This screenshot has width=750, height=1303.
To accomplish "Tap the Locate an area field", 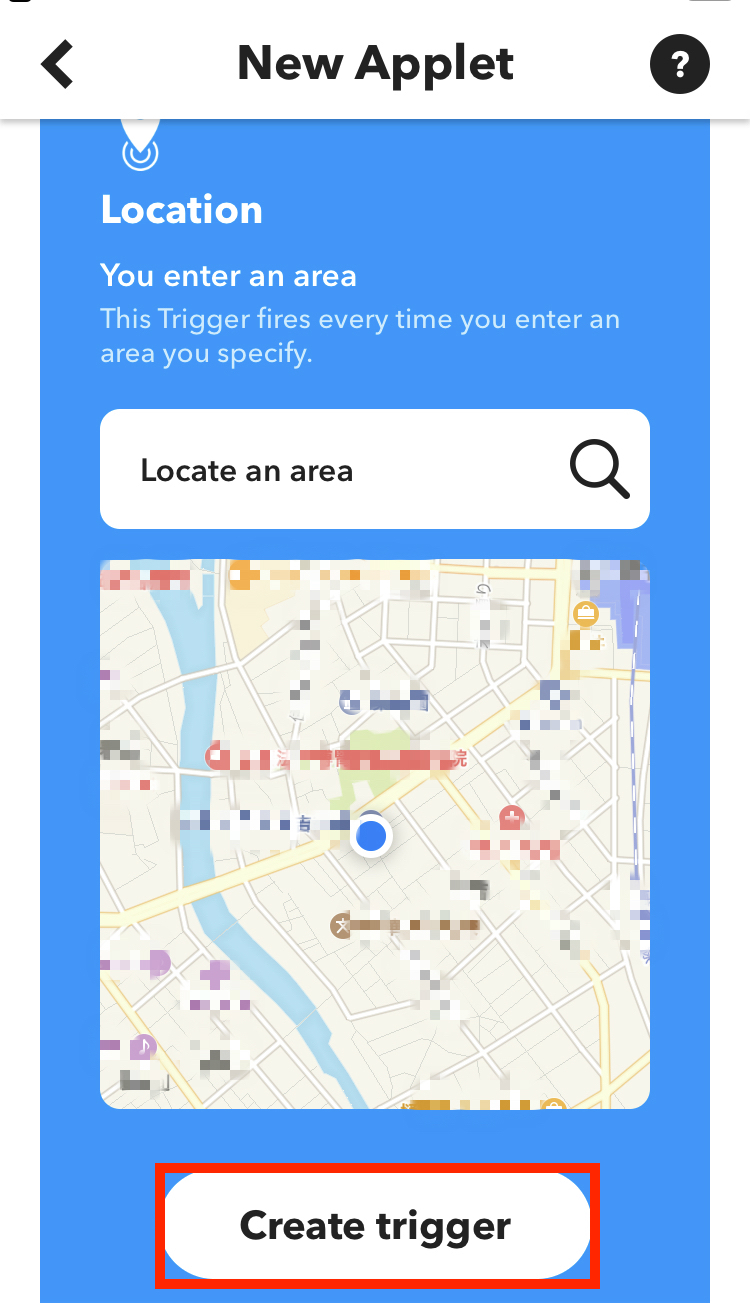I will [375, 469].
